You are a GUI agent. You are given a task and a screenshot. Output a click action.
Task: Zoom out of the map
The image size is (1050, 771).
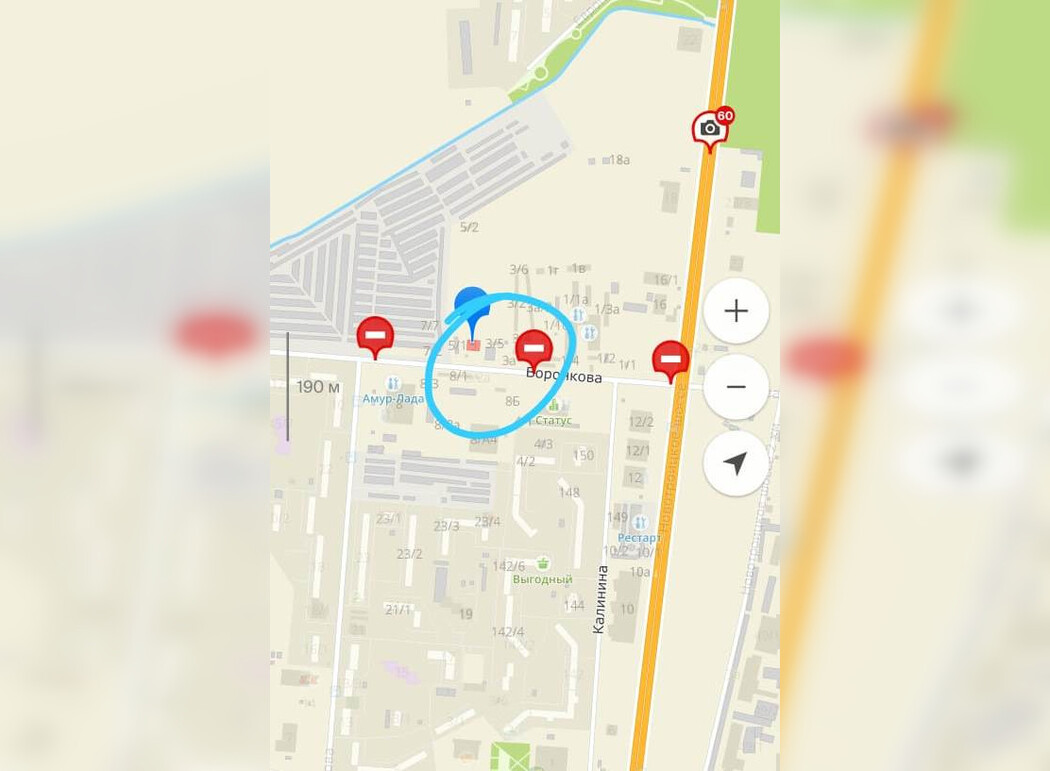pos(736,386)
